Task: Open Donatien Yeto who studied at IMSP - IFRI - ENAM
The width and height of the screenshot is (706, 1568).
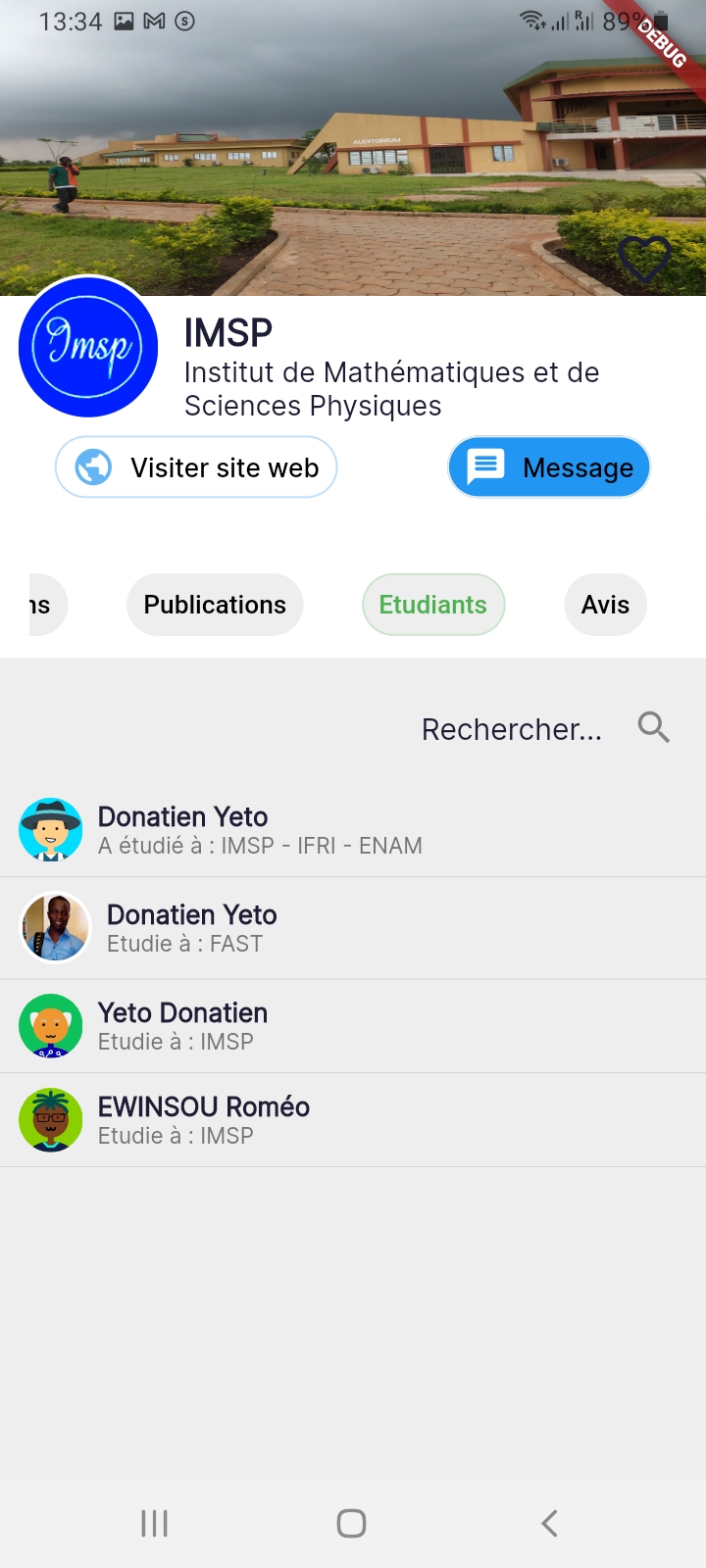Action: tap(260, 830)
